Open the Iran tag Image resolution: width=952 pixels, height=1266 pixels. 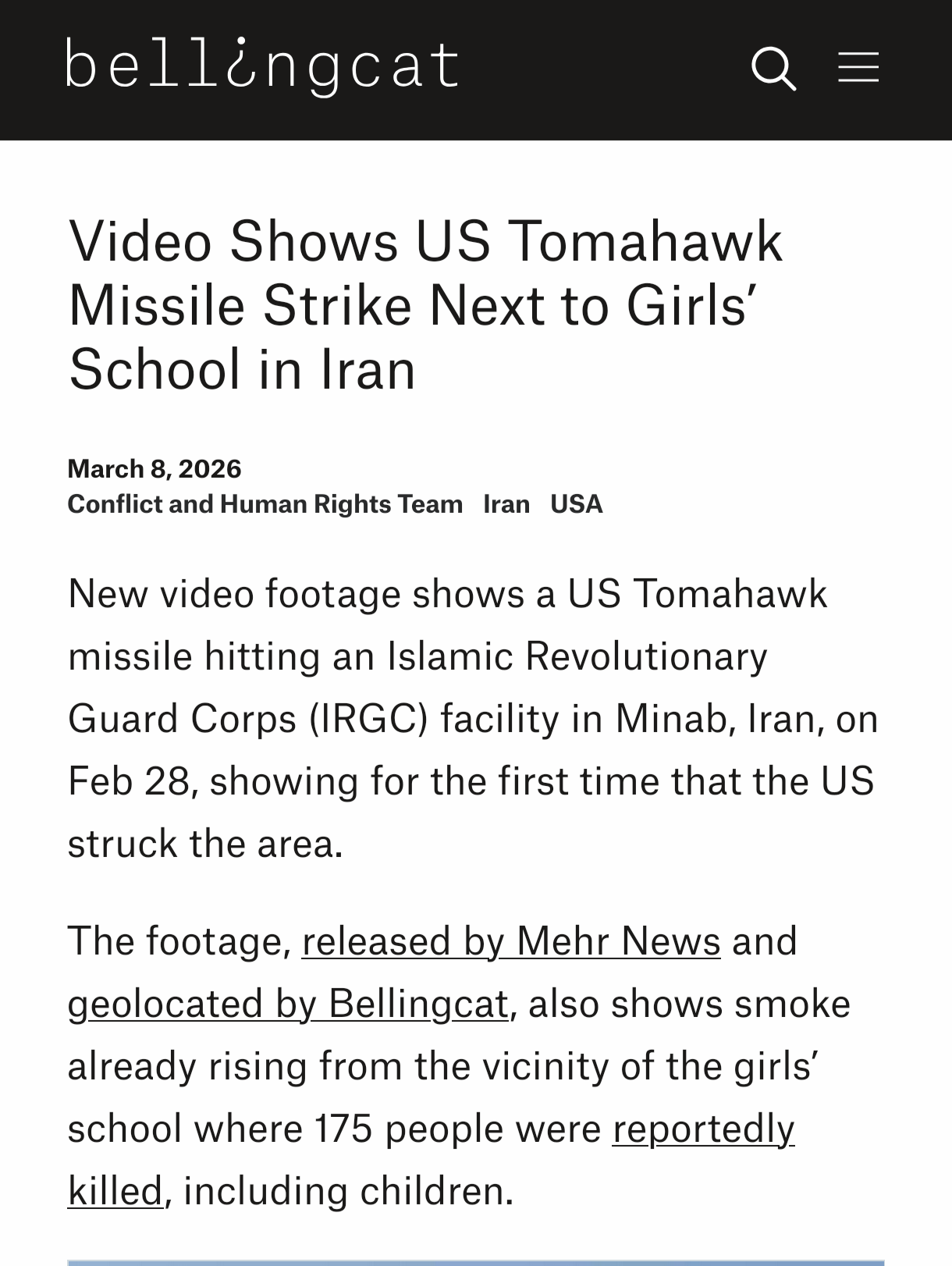tap(506, 504)
